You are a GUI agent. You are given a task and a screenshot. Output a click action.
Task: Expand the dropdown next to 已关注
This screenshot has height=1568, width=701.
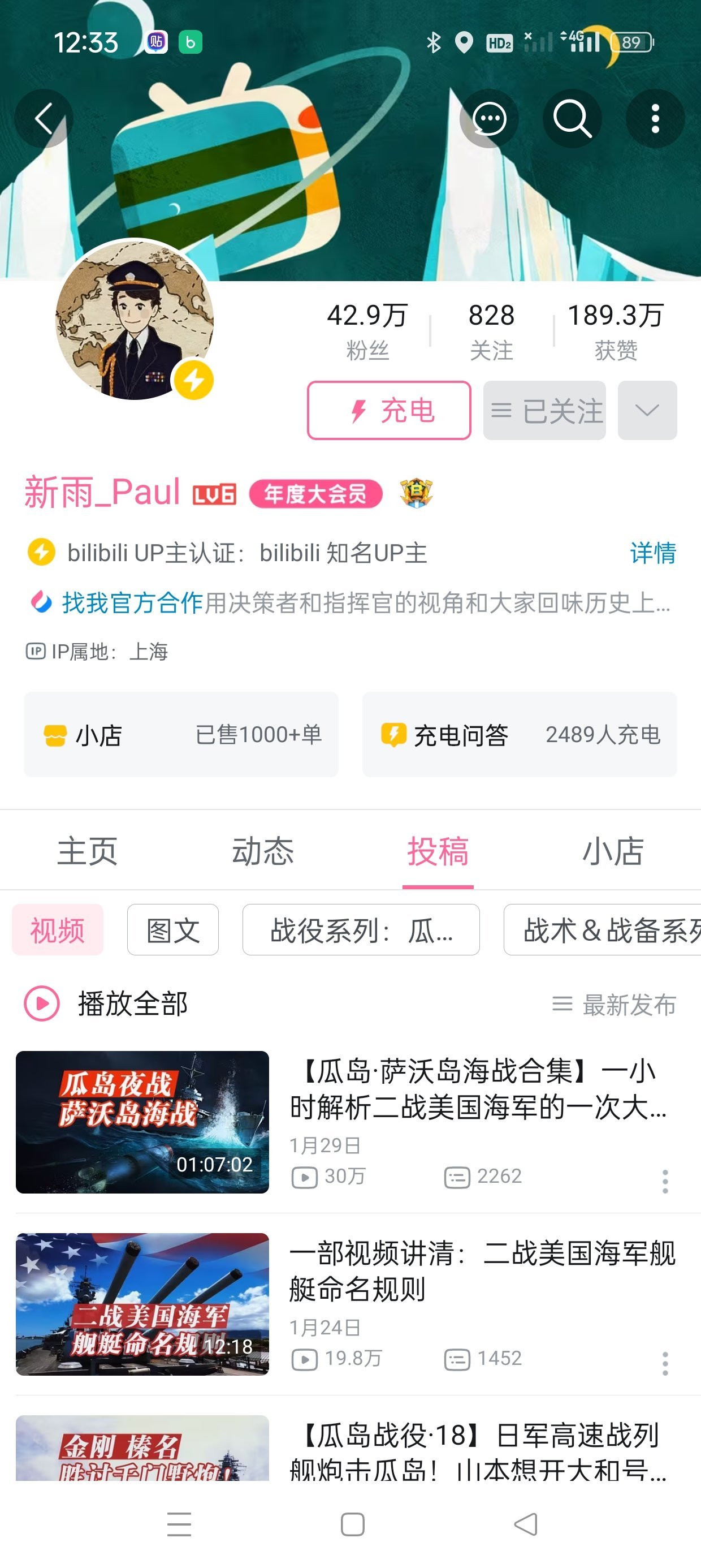coord(647,410)
